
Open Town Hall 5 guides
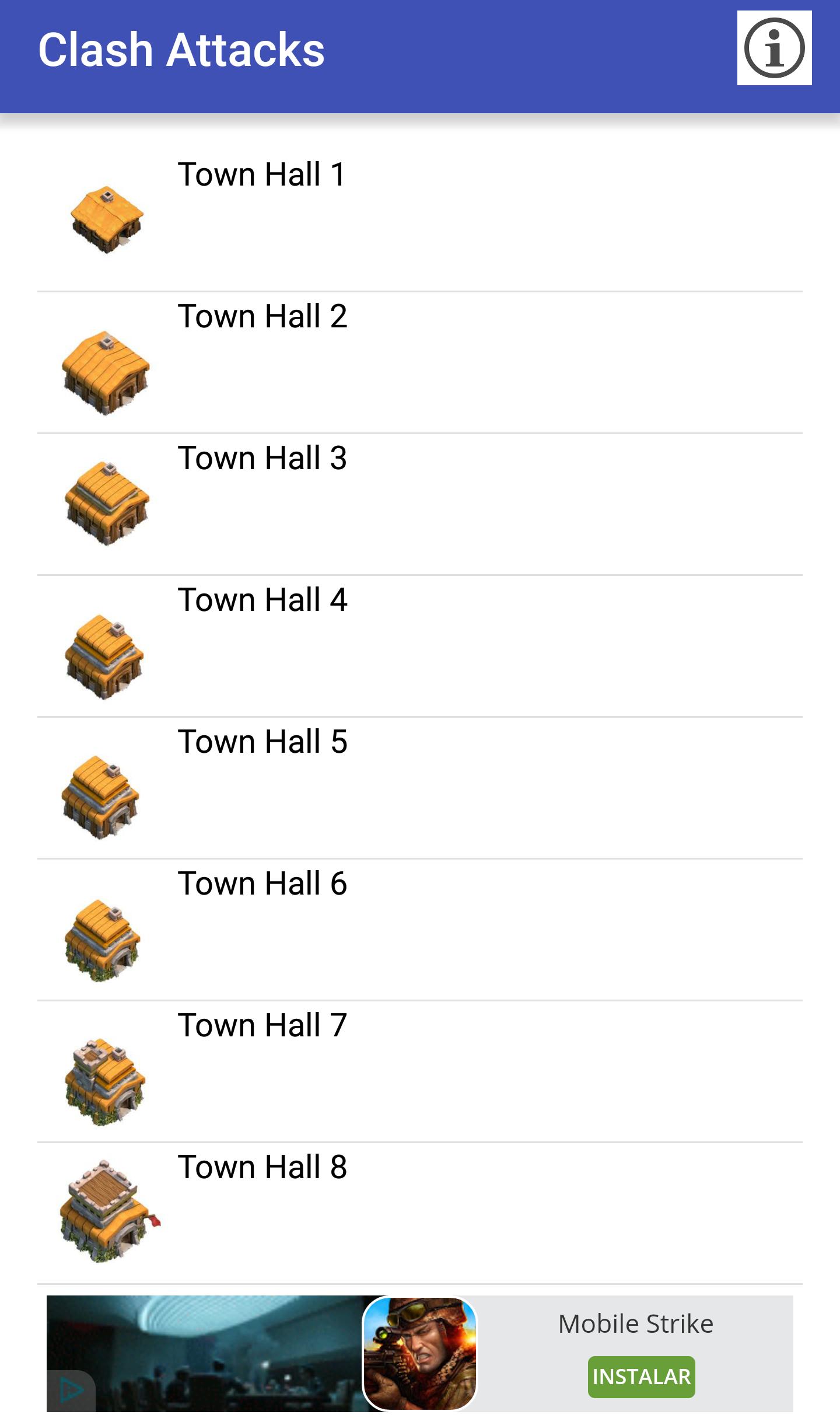pos(261,741)
